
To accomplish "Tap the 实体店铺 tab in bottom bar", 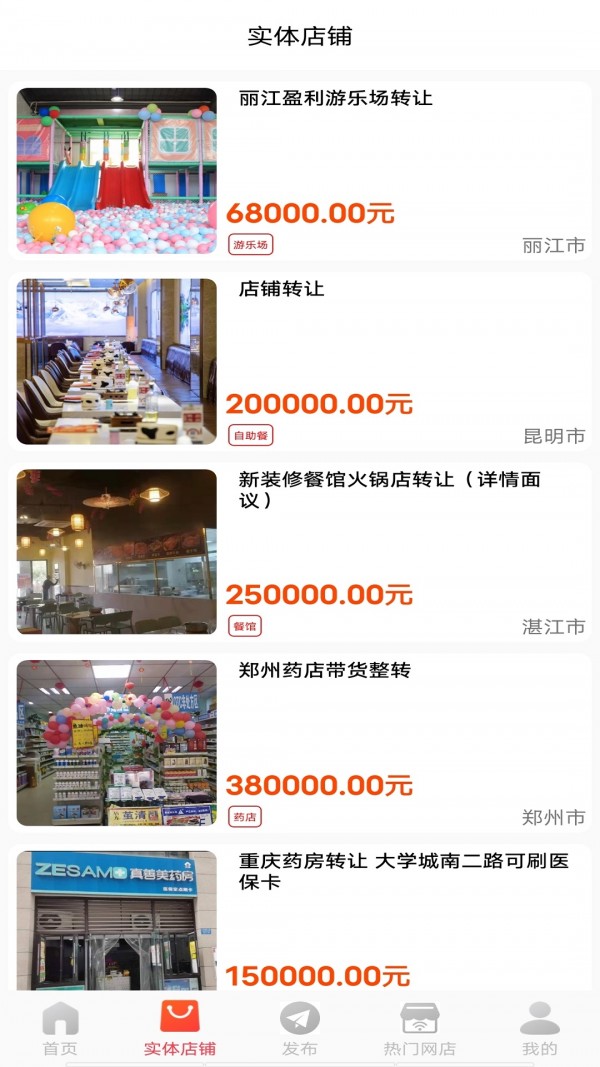I will (x=180, y=1028).
